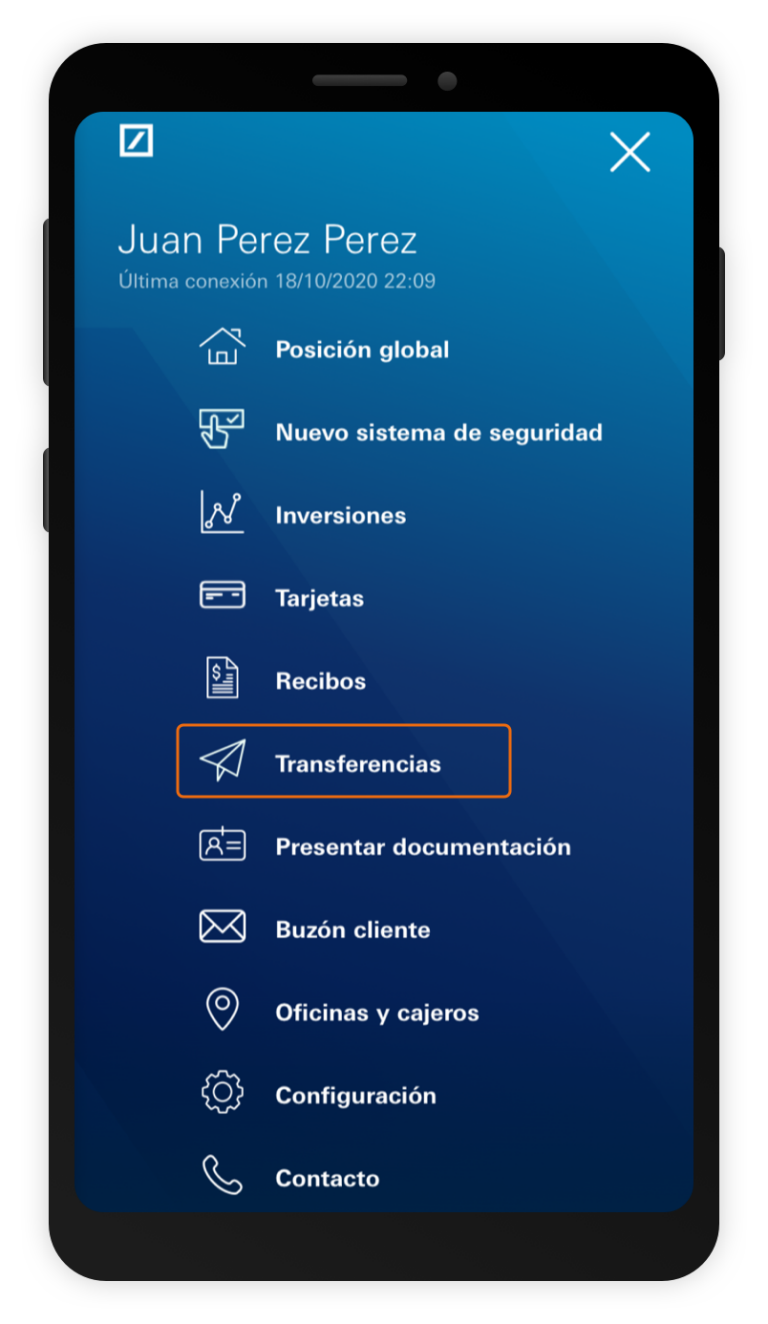View Tarjetas
The image size is (768, 1324).
point(319,599)
